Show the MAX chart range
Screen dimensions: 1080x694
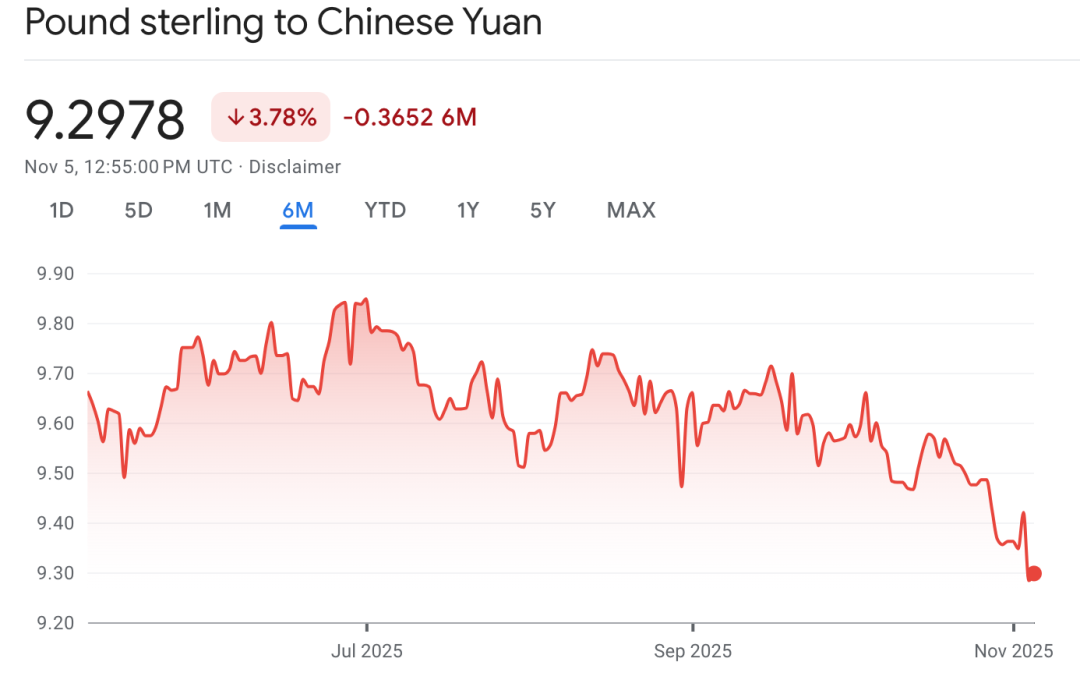point(631,210)
